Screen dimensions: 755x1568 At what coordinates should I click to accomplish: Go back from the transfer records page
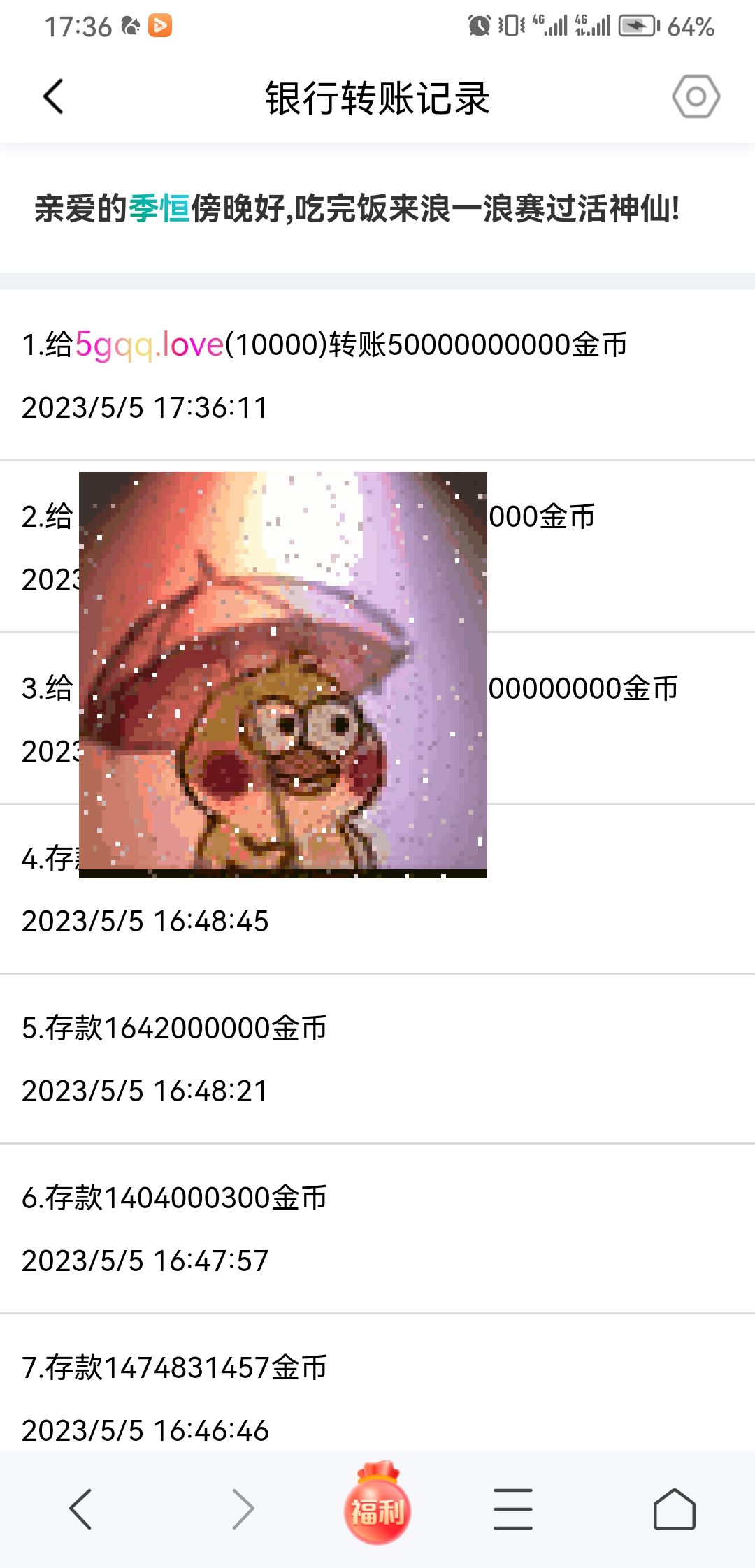tap(54, 96)
